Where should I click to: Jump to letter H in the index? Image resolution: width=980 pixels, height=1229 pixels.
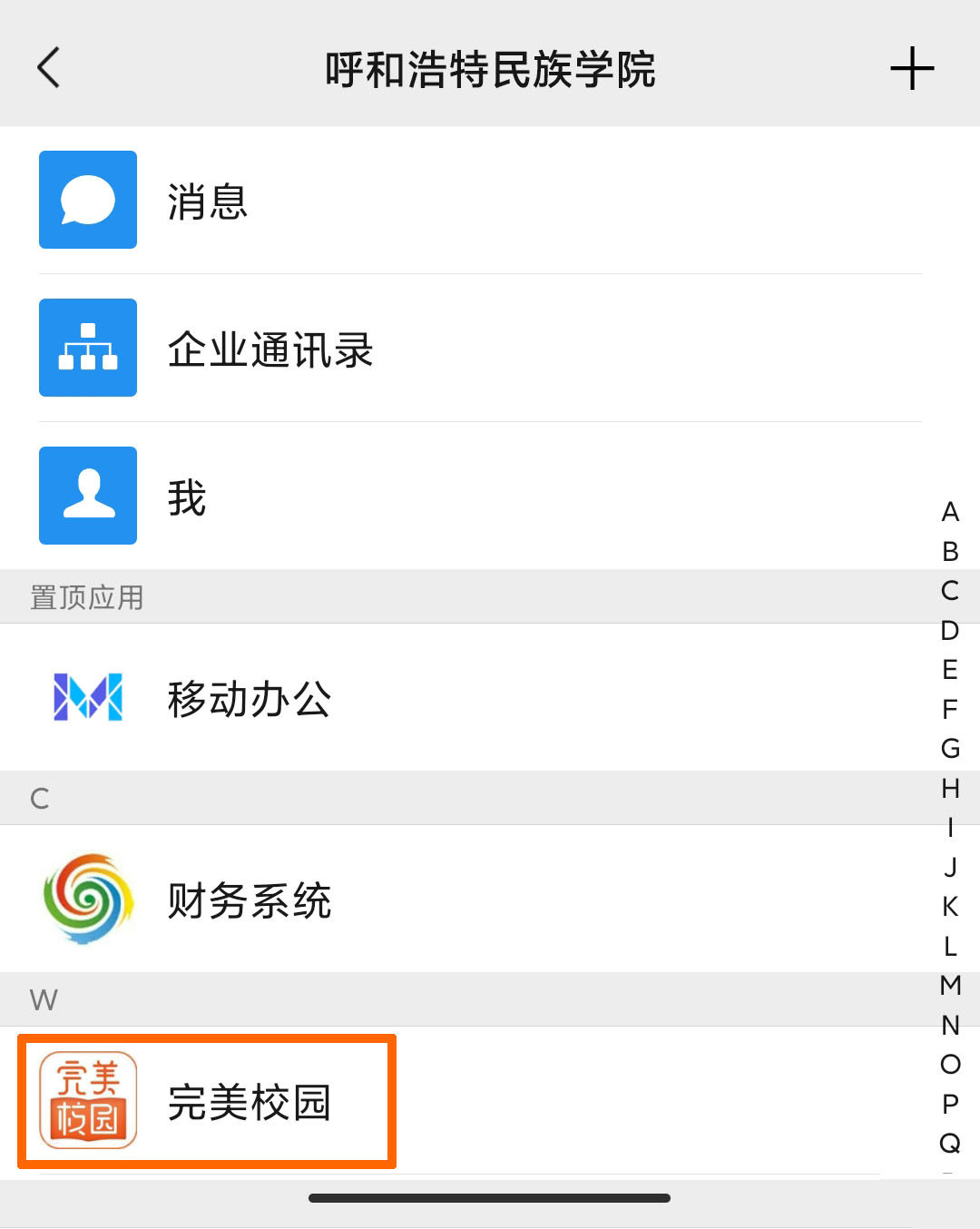(950, 788)
